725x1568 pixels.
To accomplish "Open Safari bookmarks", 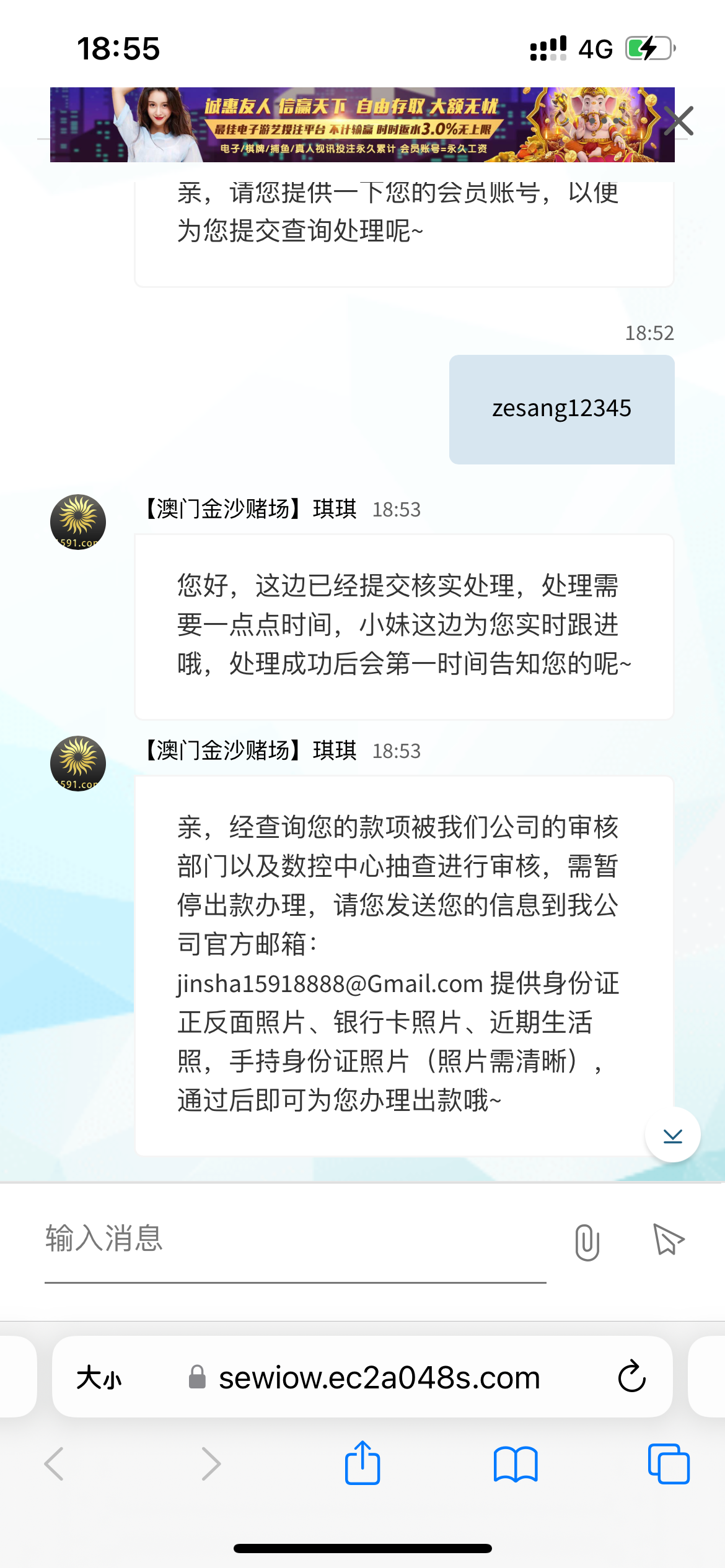I will [516, 1465].
